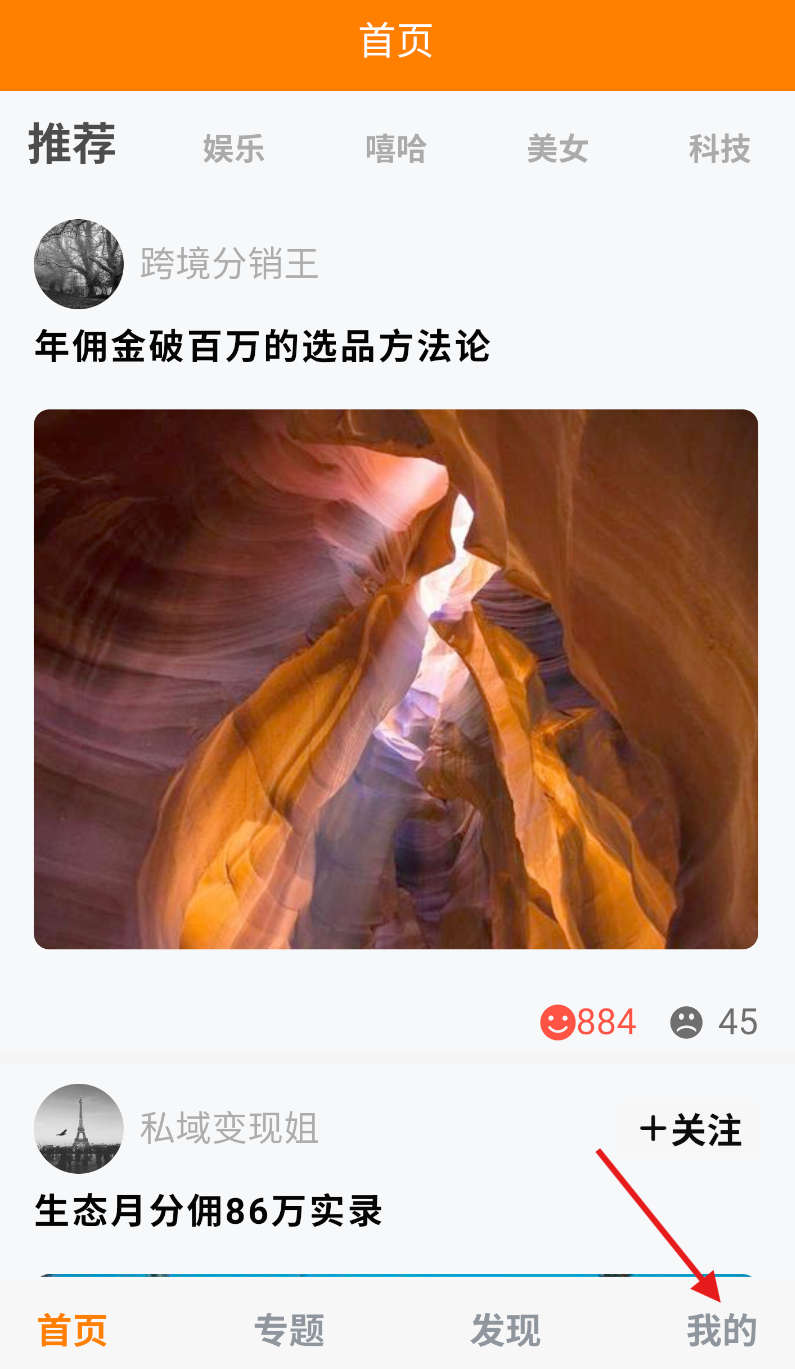
Task: Select the 推荐 tab
Action: (x=72, y=145)
